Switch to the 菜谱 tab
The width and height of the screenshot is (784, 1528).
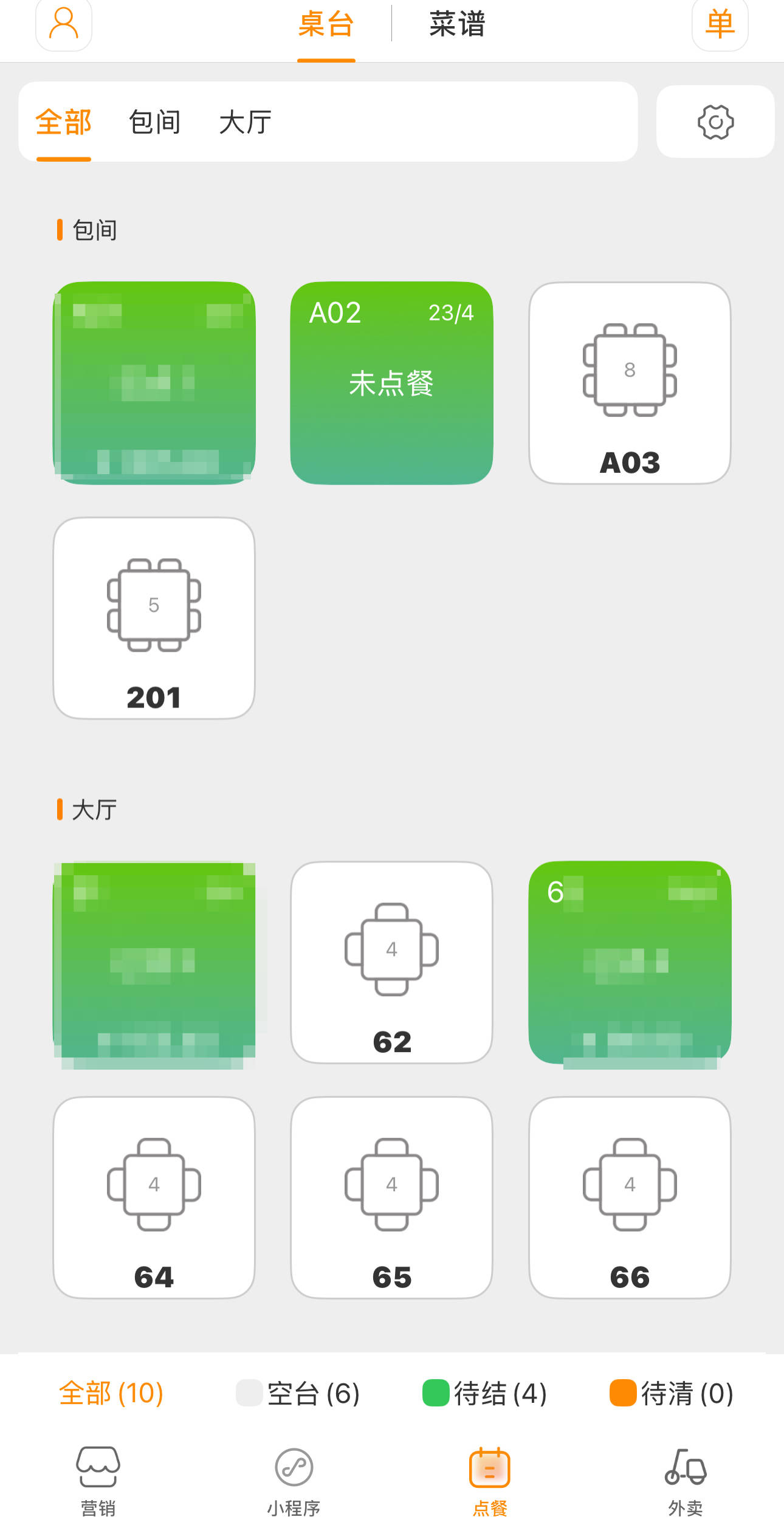(x=457, y=24)
